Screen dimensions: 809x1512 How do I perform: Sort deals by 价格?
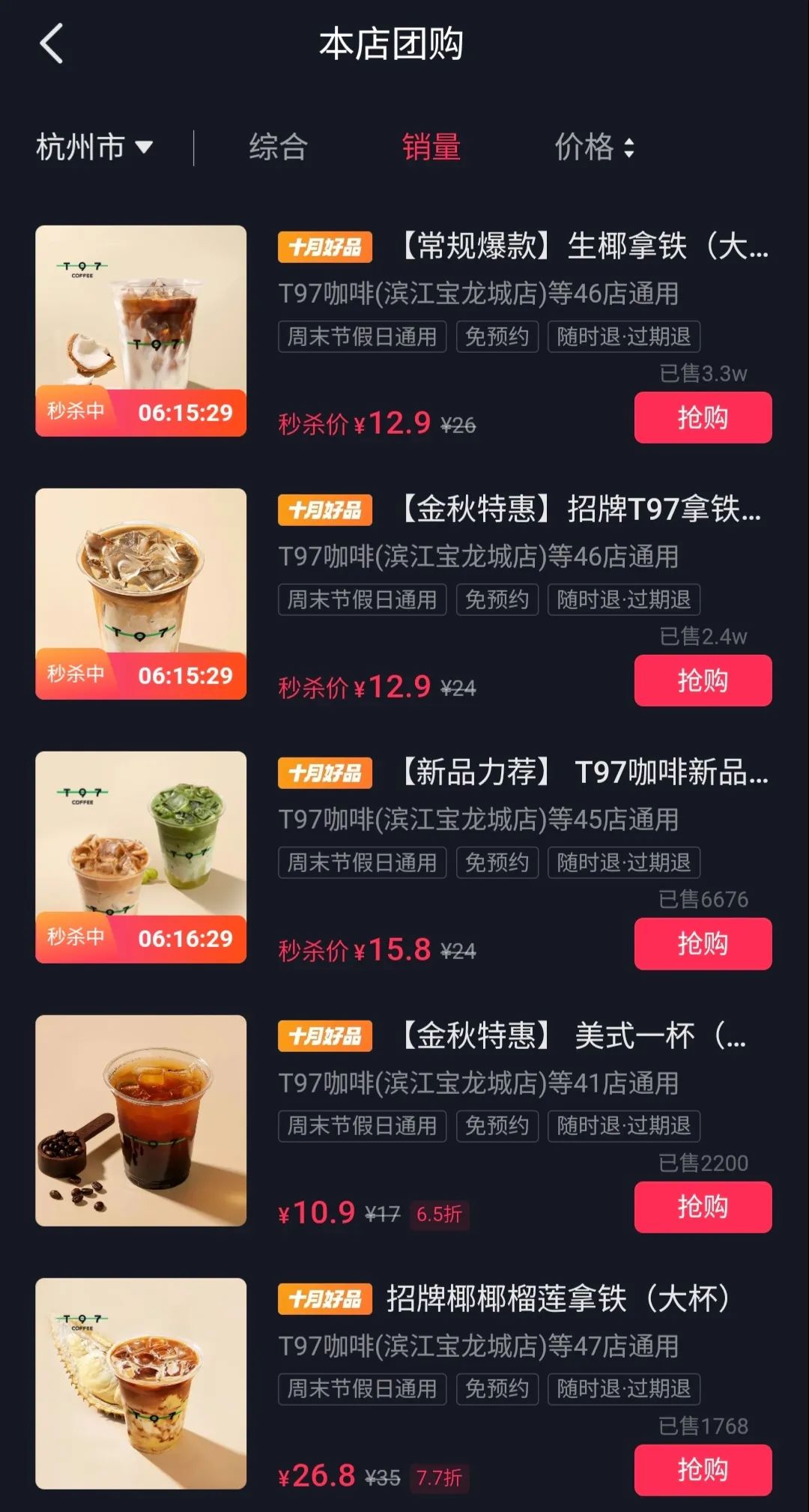coord(593,147)
